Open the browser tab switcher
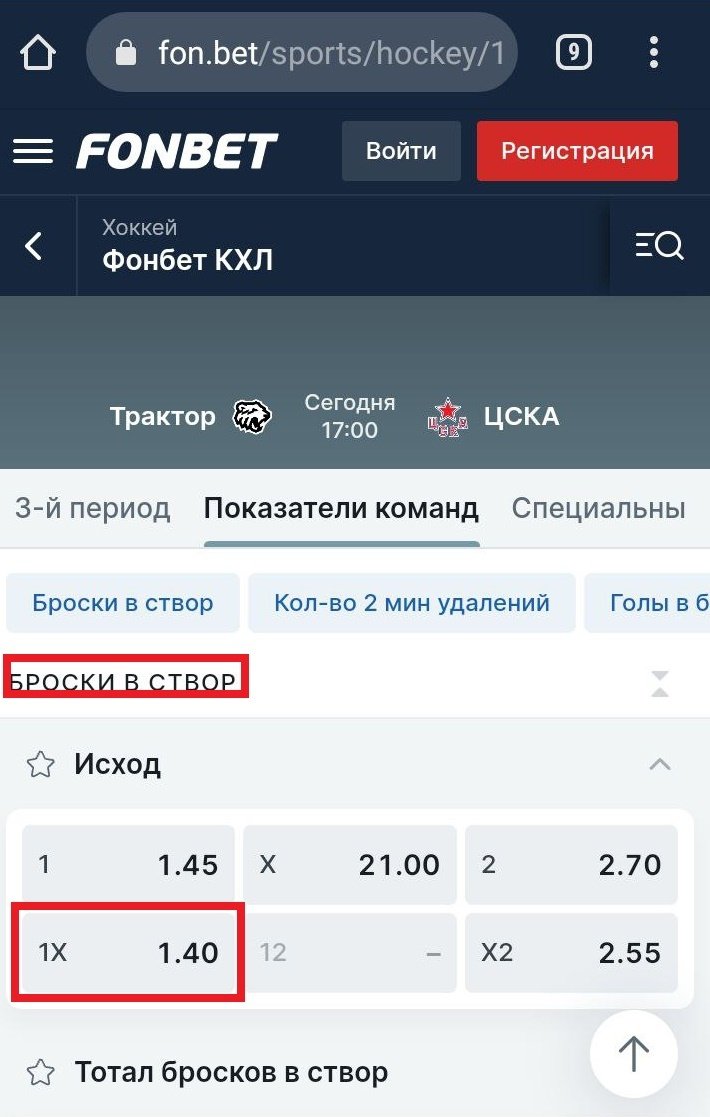 (x=574, y=52)
